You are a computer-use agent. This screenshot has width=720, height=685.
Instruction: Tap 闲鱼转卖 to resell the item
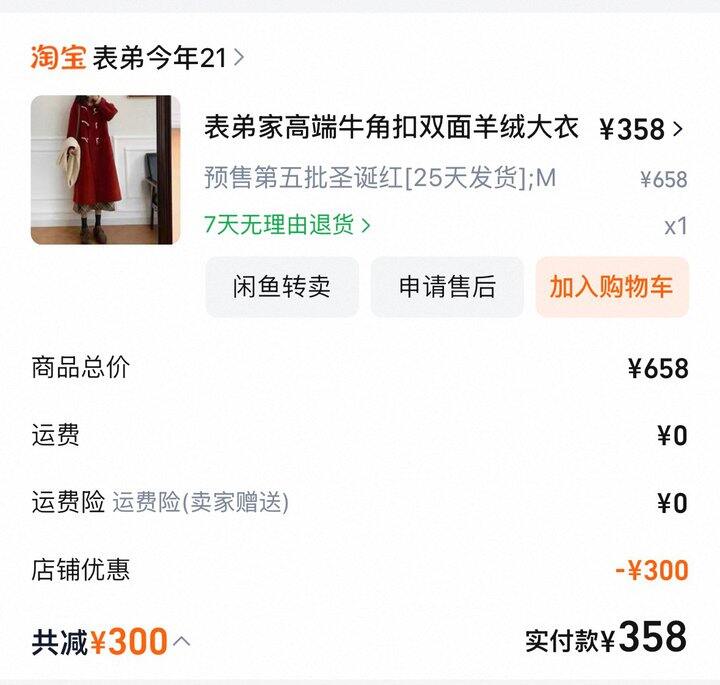(x=282, y=287)
